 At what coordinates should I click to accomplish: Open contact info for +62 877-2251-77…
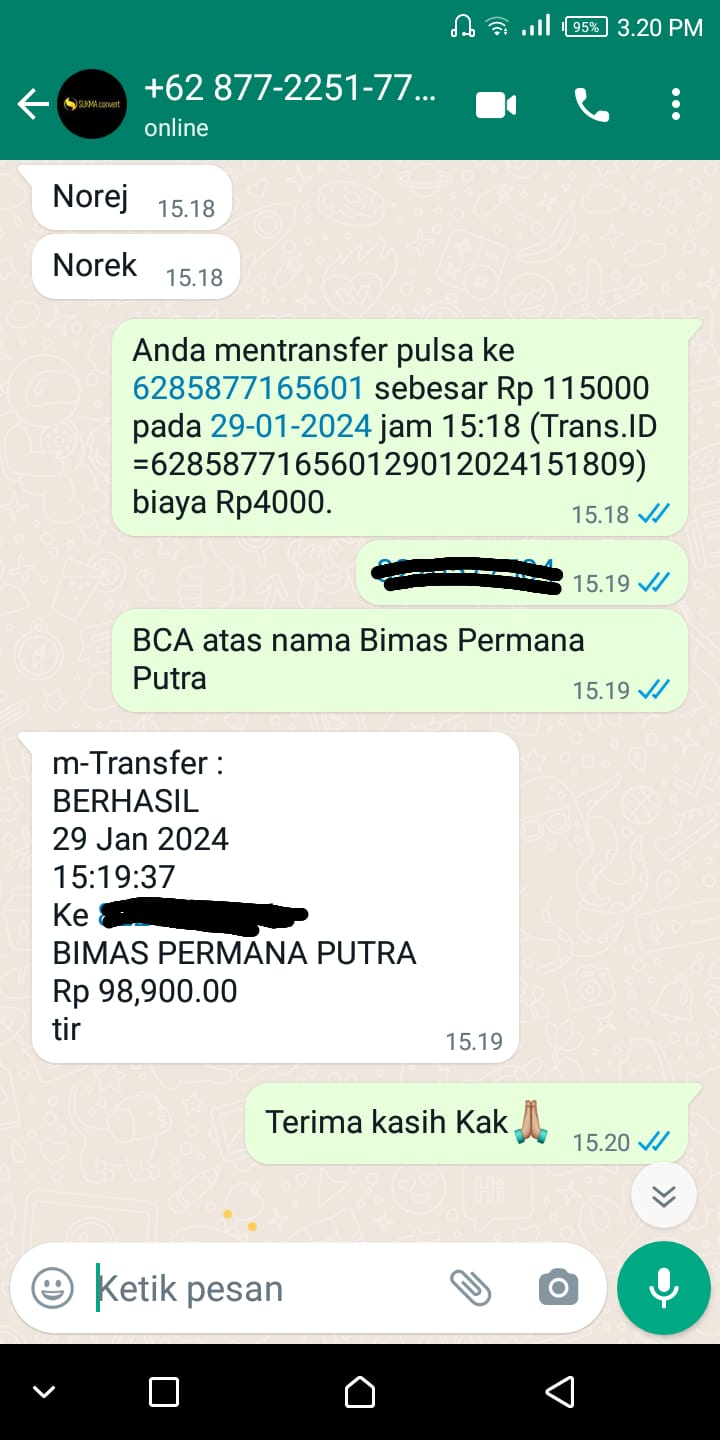(x=290, y=104)
